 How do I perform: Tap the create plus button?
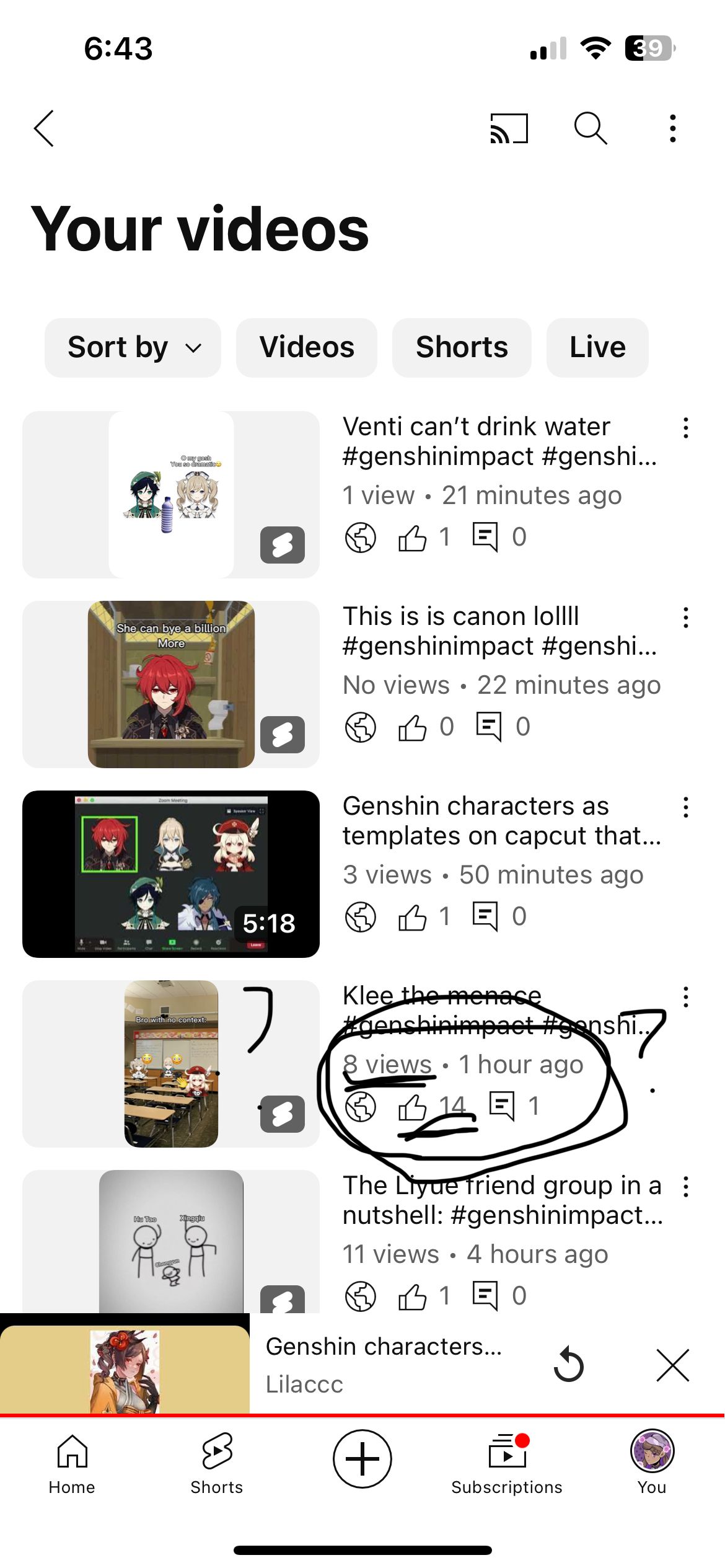point(362,1458)
